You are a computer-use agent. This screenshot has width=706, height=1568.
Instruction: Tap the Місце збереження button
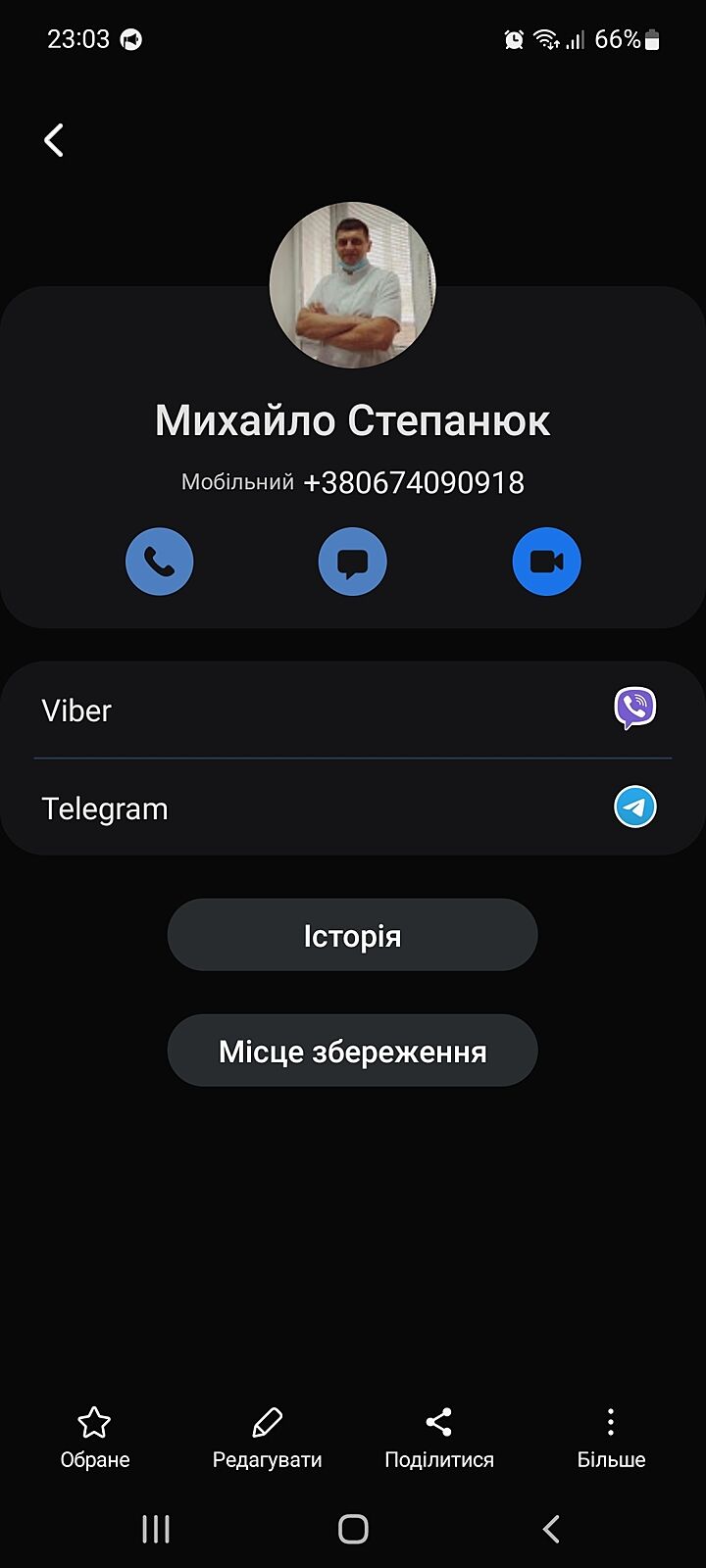[x=352, y=1052]
